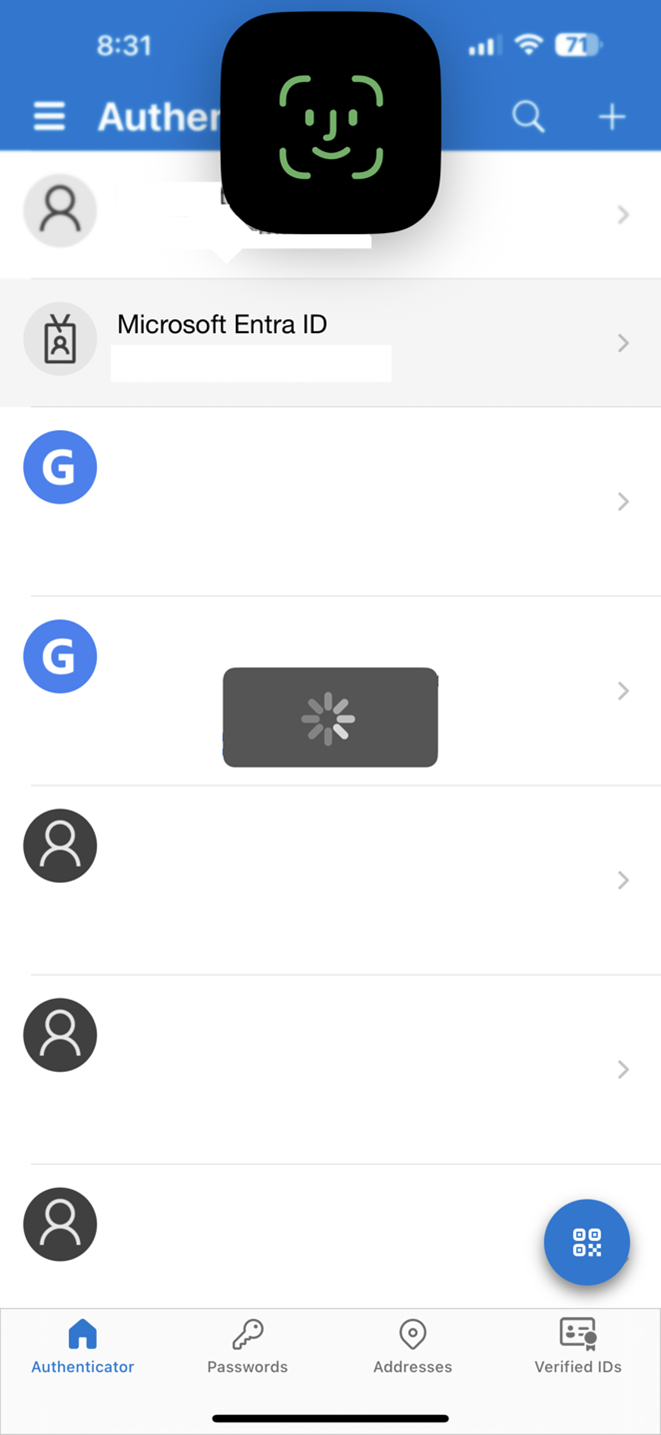Open the Microsoft Entra ID account
Screen dimensions: 661x1435
330,343
